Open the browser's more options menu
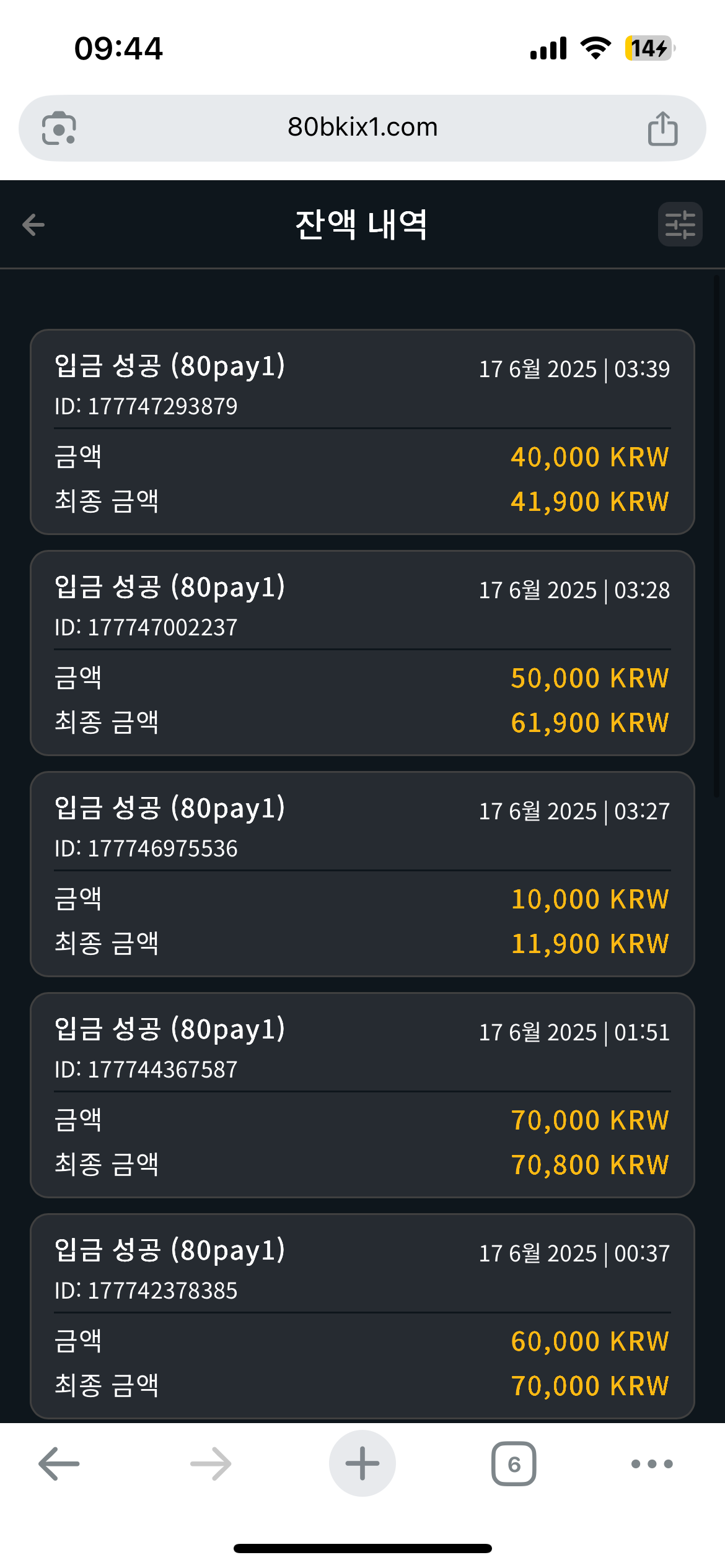The image size is (725, 1568). [652, 1463]
